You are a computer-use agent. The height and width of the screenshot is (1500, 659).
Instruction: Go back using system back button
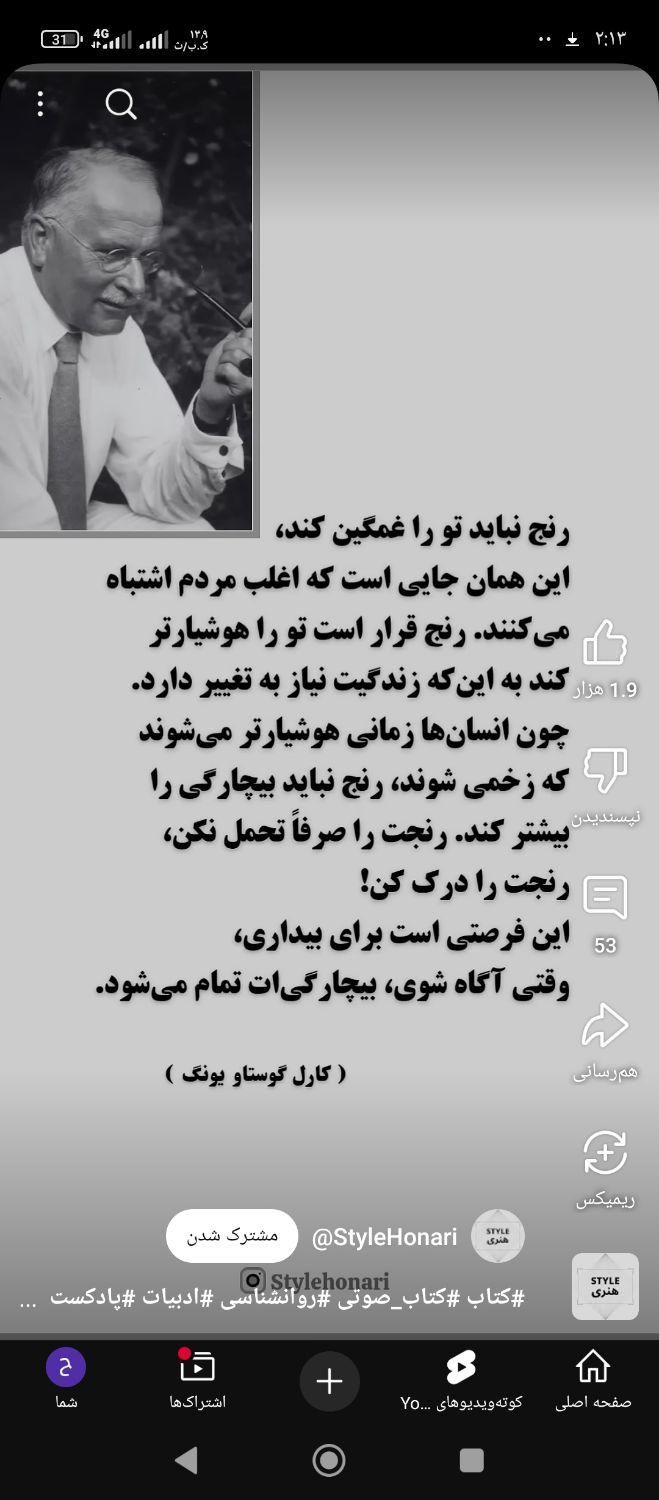pos(186,1461)
